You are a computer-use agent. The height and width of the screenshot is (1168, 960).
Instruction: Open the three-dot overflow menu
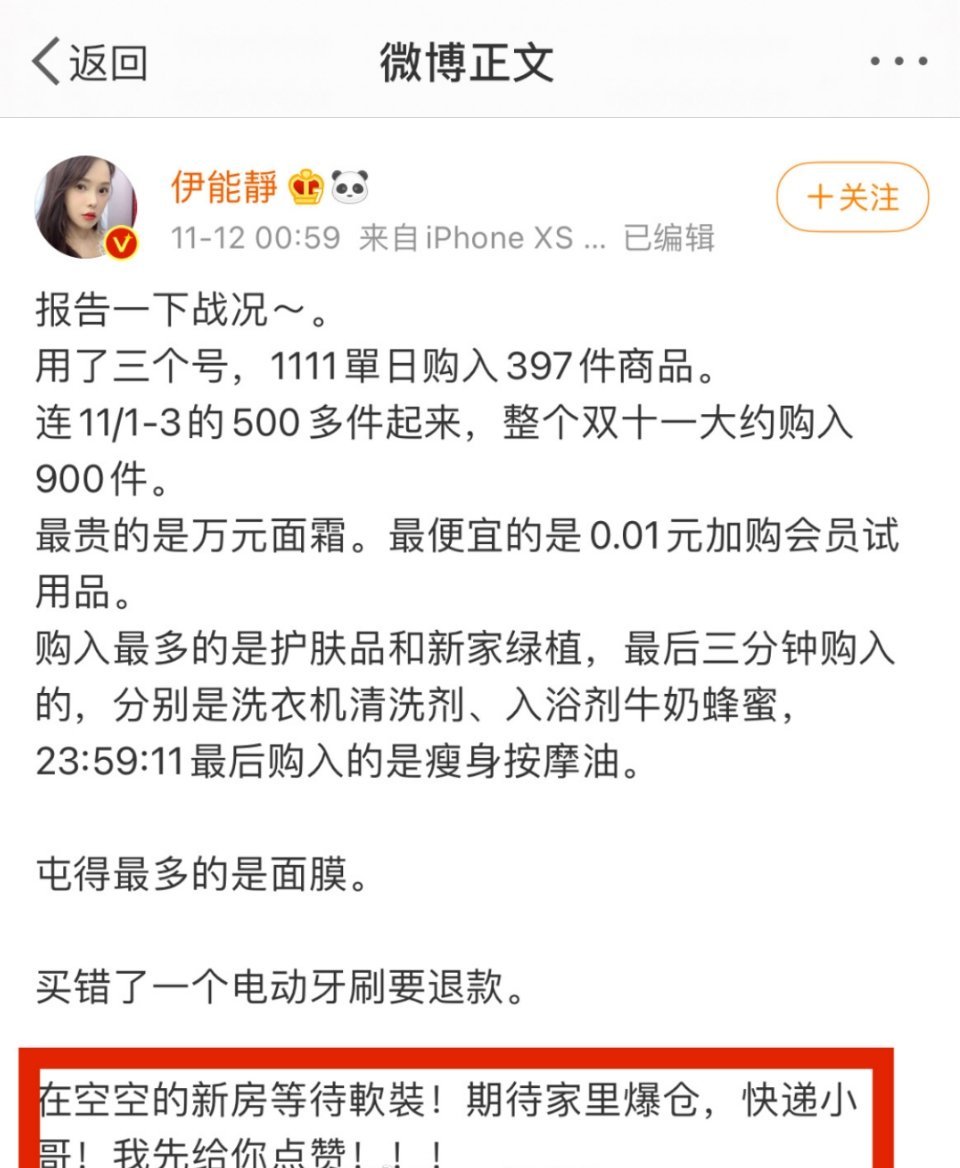[x=898, y=62]
